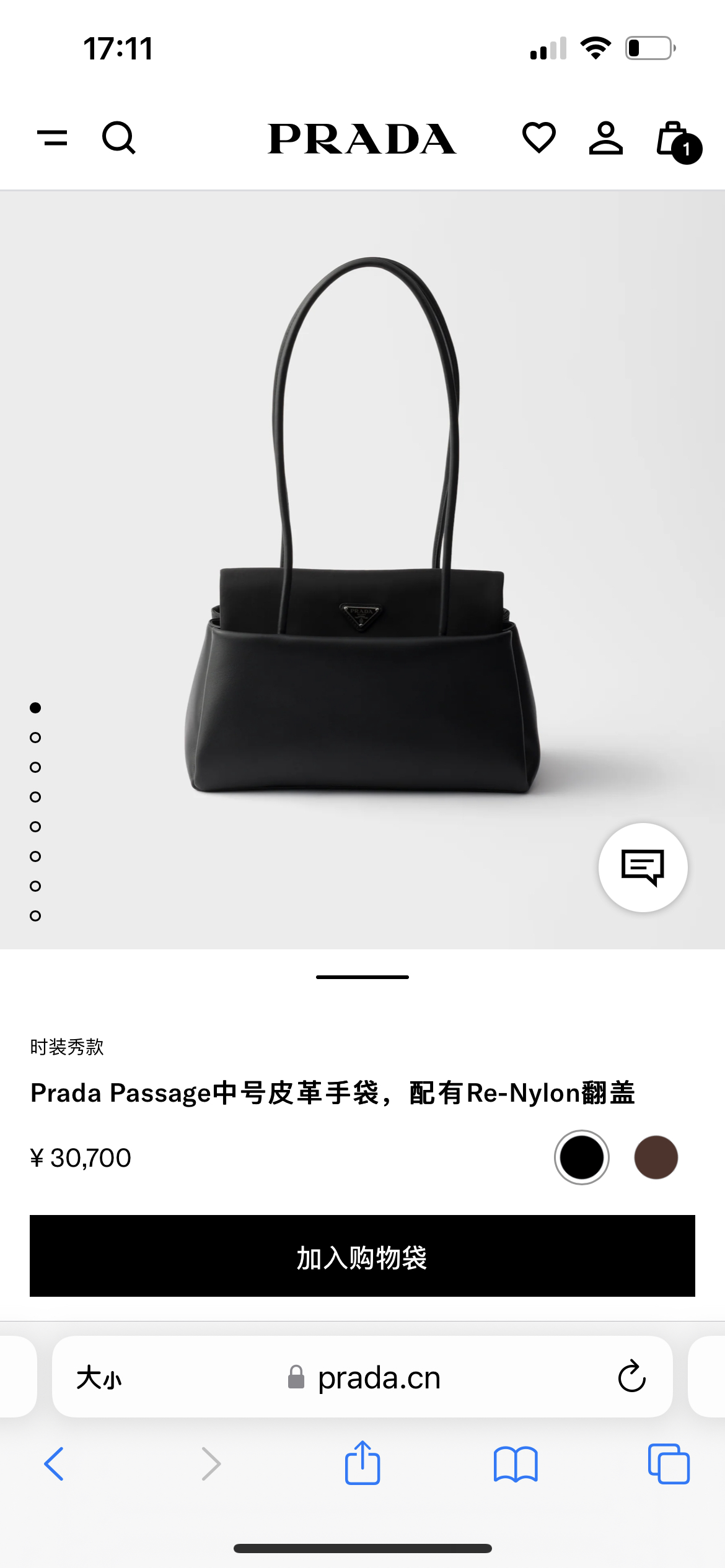Select the black color swatch
Viewport: 725px width, 1568px height.
[x=581, y=1157]
